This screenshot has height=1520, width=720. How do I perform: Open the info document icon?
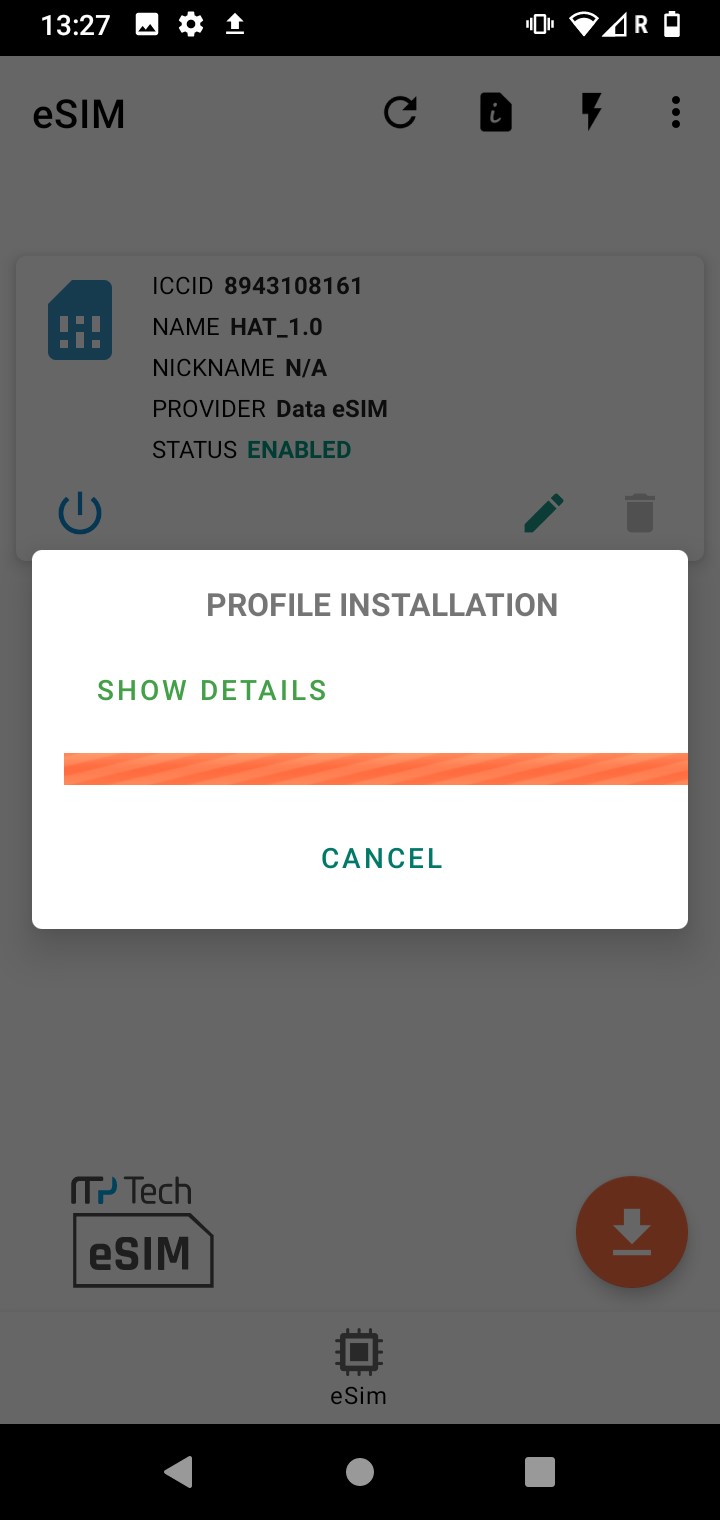(495, 113)
